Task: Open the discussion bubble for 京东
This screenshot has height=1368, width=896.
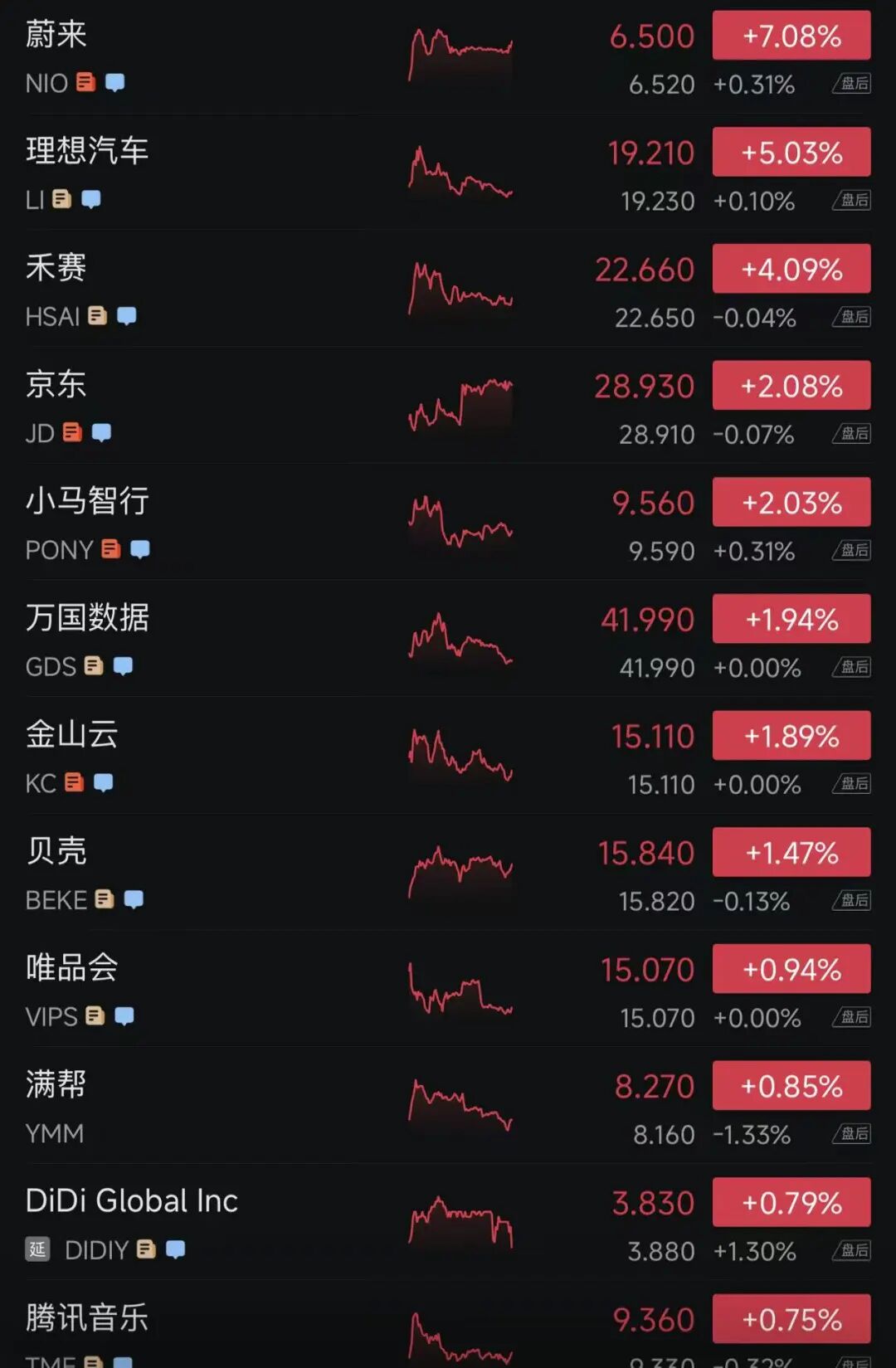Action: [x=101, y=432]
